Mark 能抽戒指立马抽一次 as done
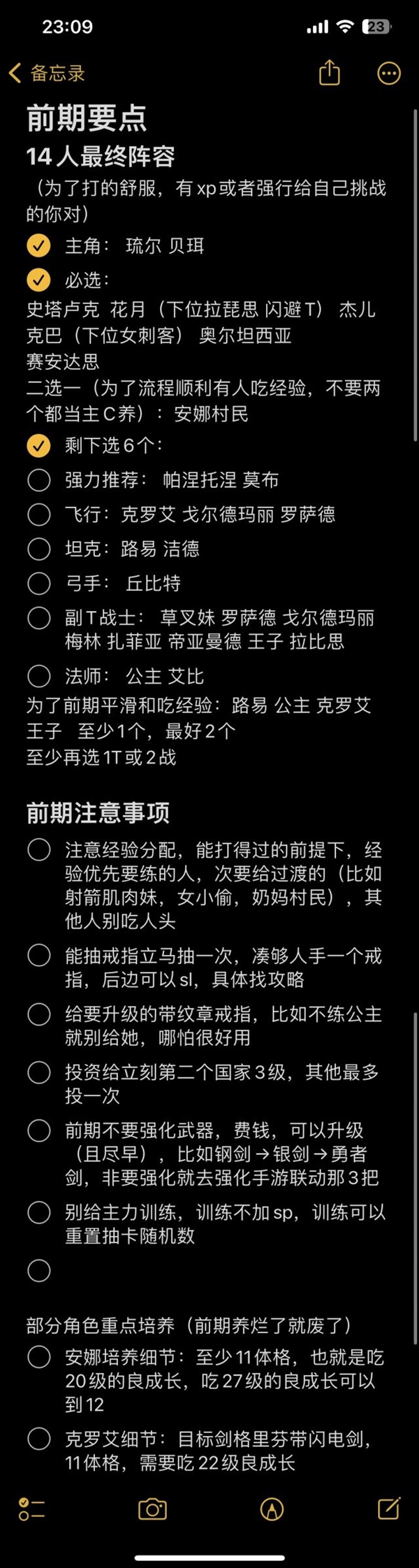 pyautogui.click(x=38, y=956)
